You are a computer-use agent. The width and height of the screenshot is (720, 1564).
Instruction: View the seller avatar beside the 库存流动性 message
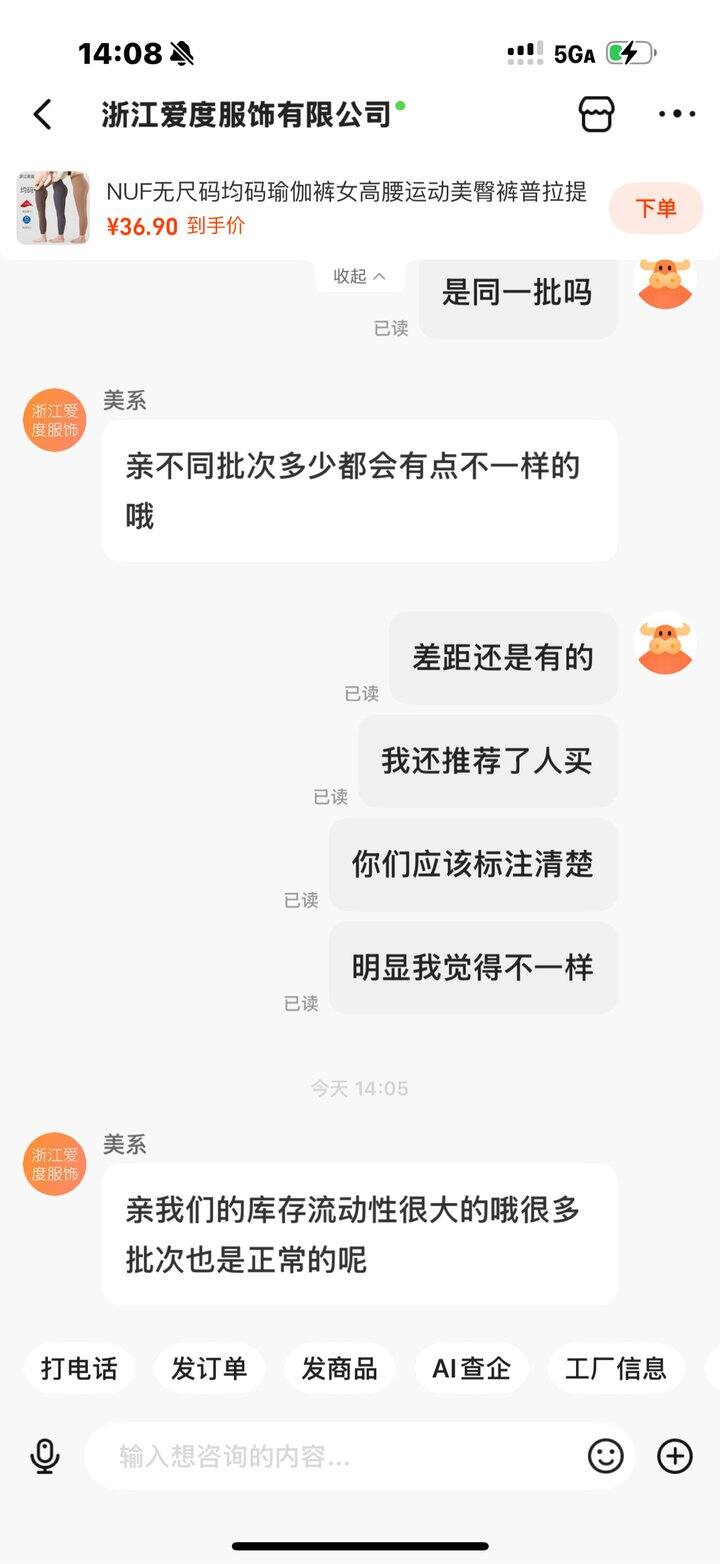[55, 1163]
